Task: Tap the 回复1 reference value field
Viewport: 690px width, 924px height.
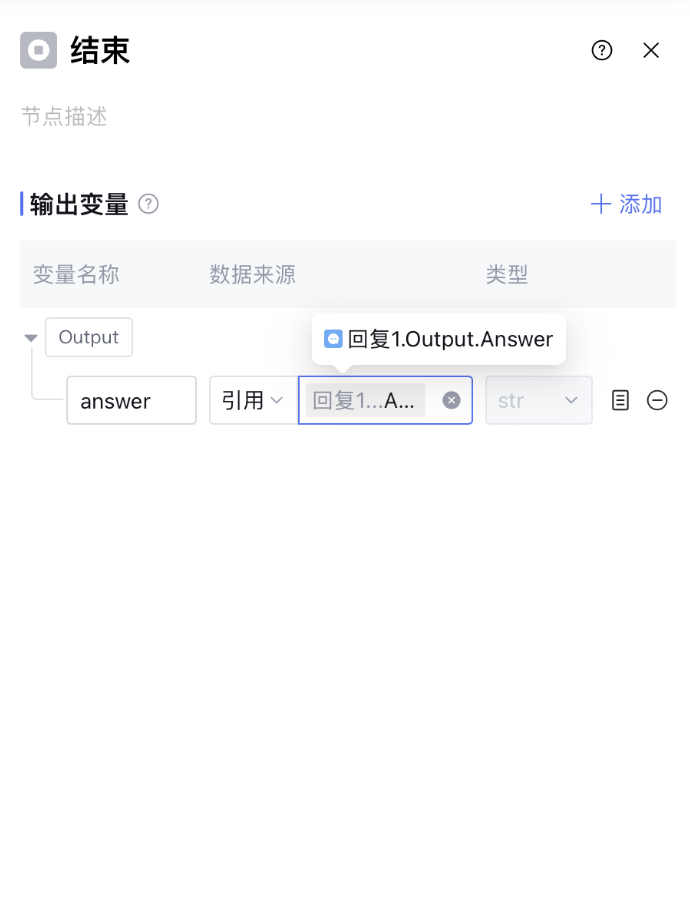Action: coord(366,401)
